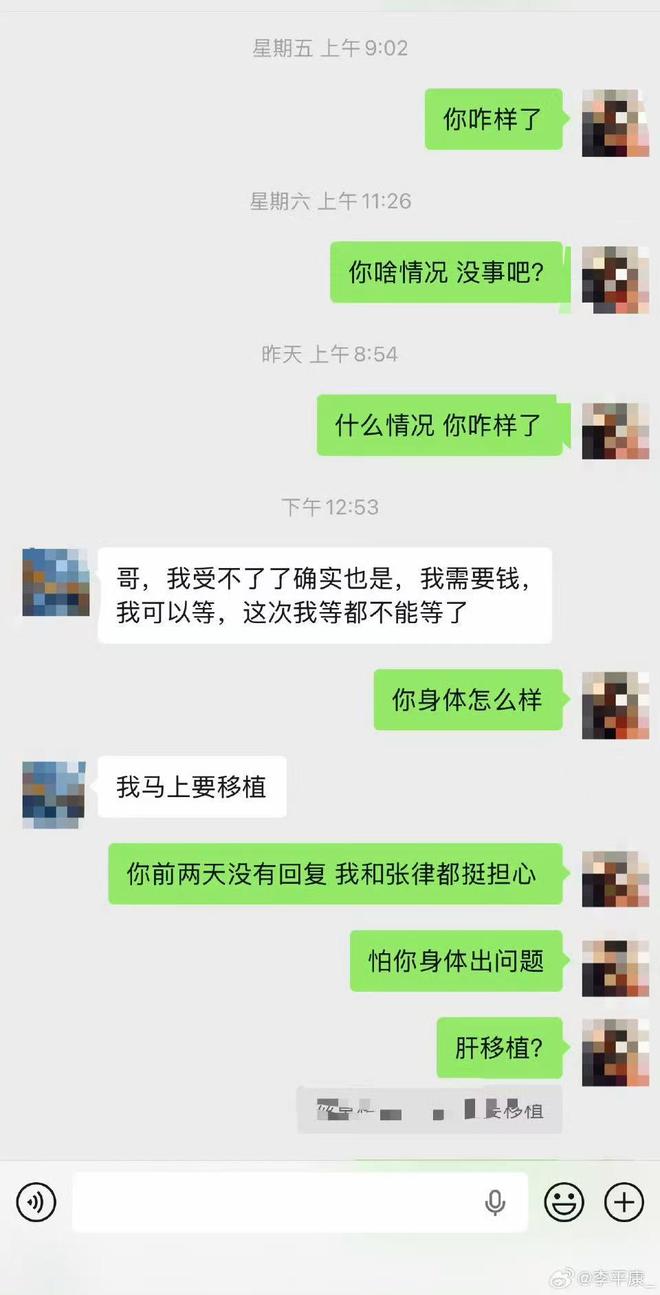Open your avatar next to "肝移植?"
The width and height of the screenshot is (660, 1295).
pos(615,1053)
